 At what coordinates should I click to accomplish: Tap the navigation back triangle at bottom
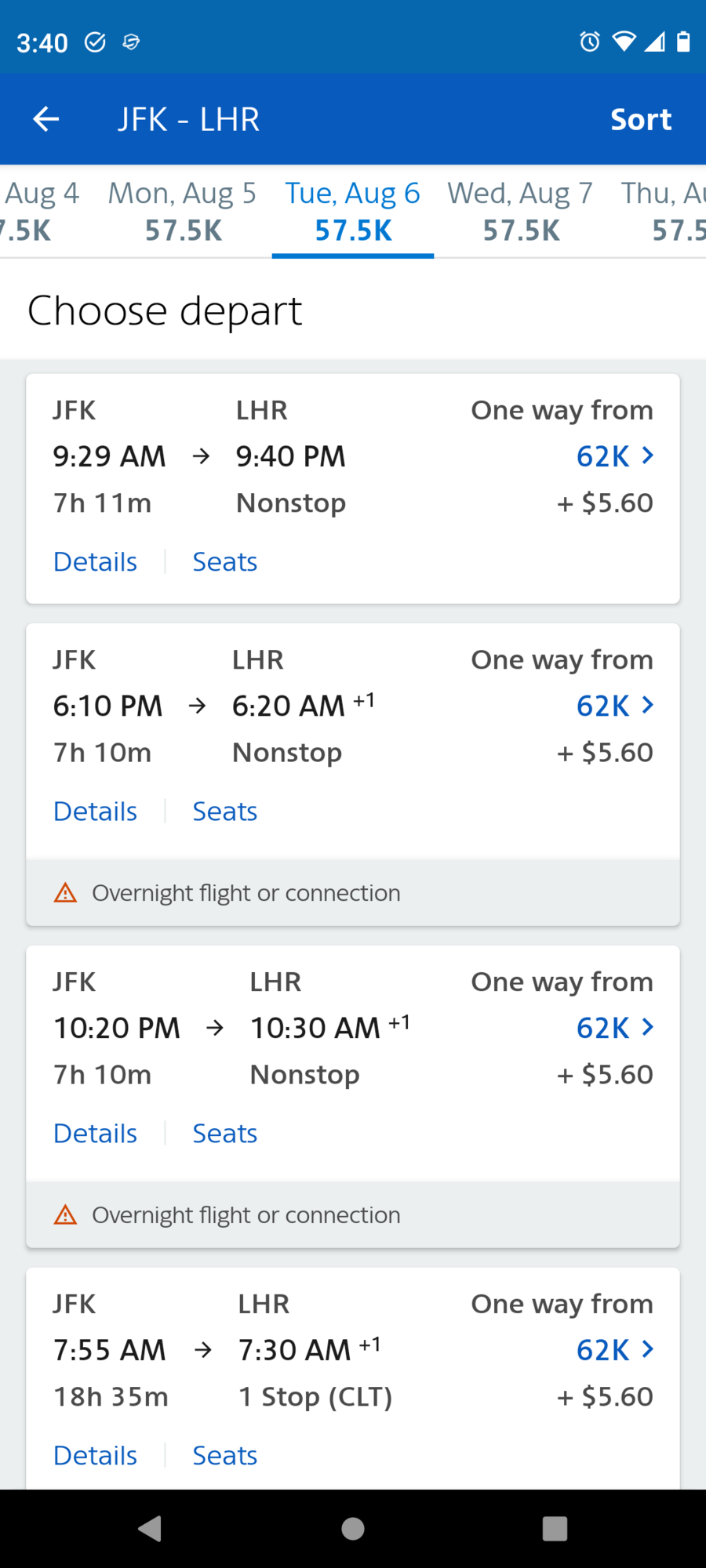pyautogui.click(x=151, y=1527)
